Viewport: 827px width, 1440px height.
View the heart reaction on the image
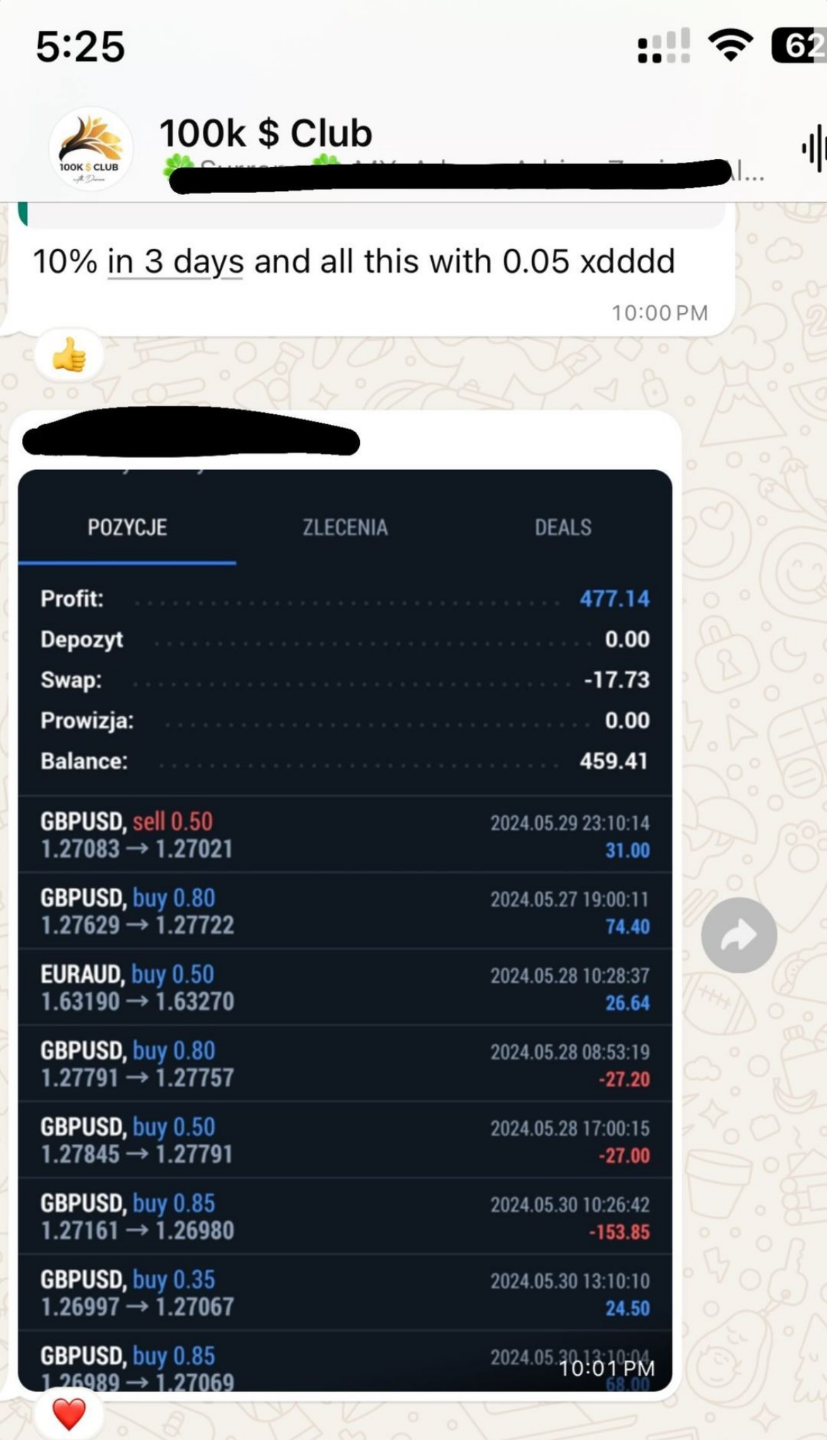pyautogui.click(x=69, y=1414)
